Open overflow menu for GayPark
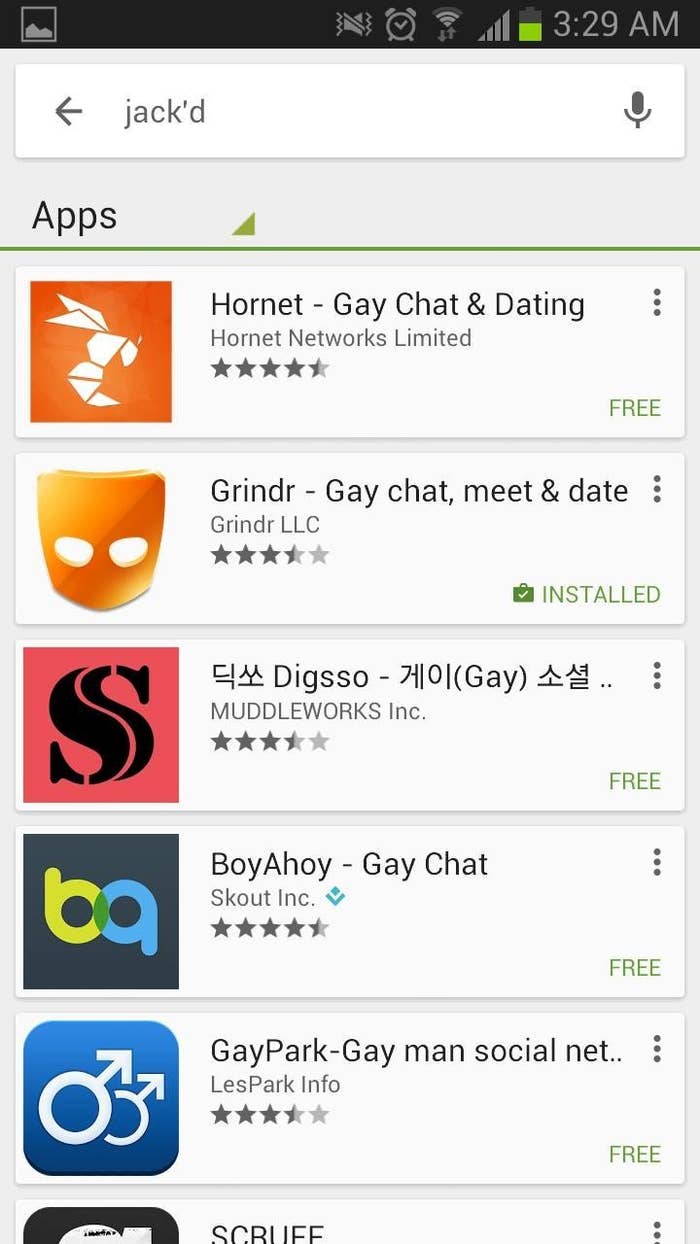Screen dimensions: 700x1244 (x=657, y=1049)
